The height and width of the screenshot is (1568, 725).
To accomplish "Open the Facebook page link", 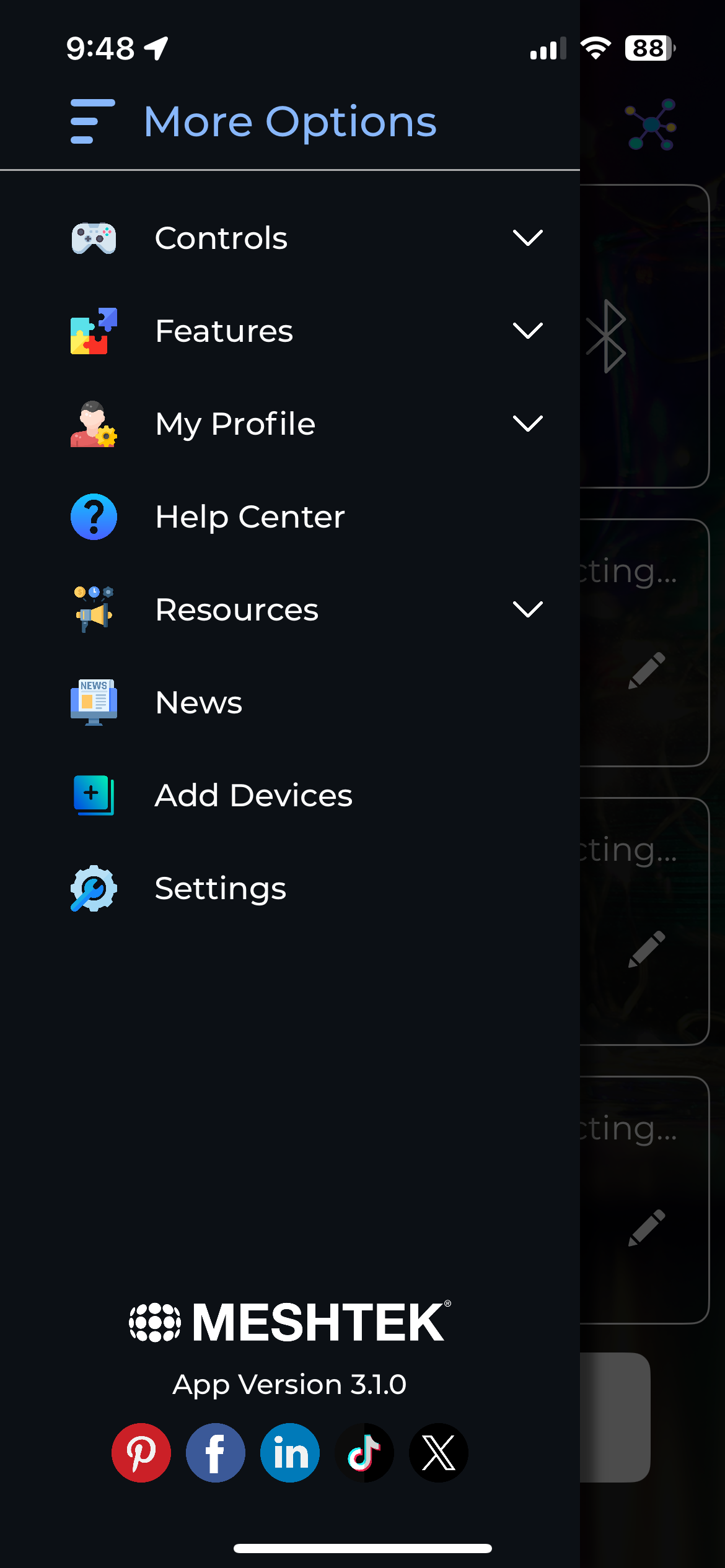I will (216, 1452).
